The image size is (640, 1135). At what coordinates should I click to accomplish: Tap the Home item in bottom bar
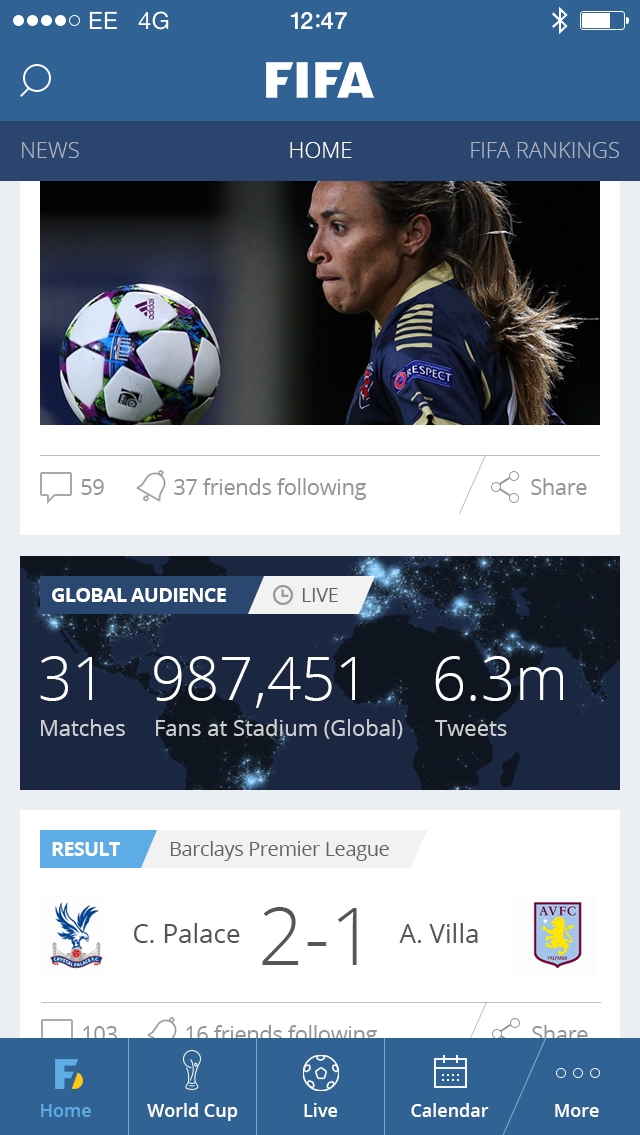coord(65,1086)
